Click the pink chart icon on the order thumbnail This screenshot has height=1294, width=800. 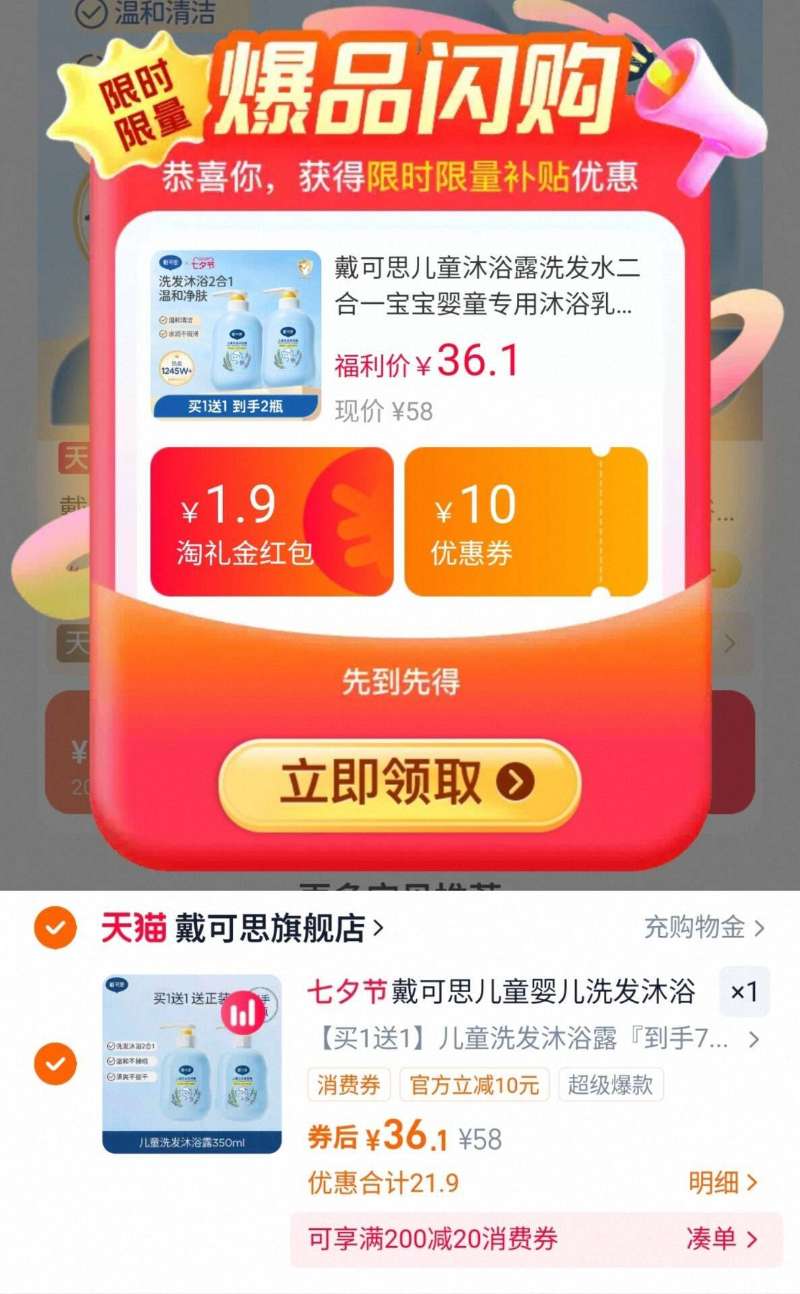tap(241, 1012)
